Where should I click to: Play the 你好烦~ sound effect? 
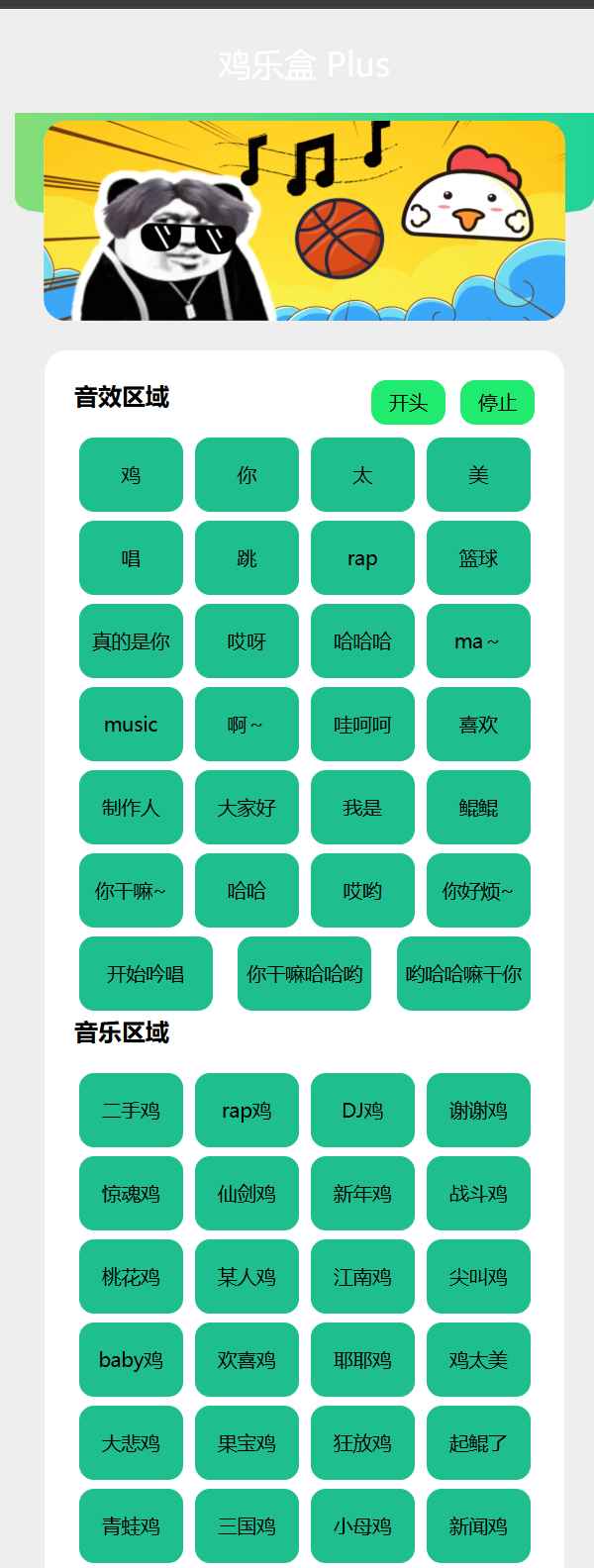478,891
